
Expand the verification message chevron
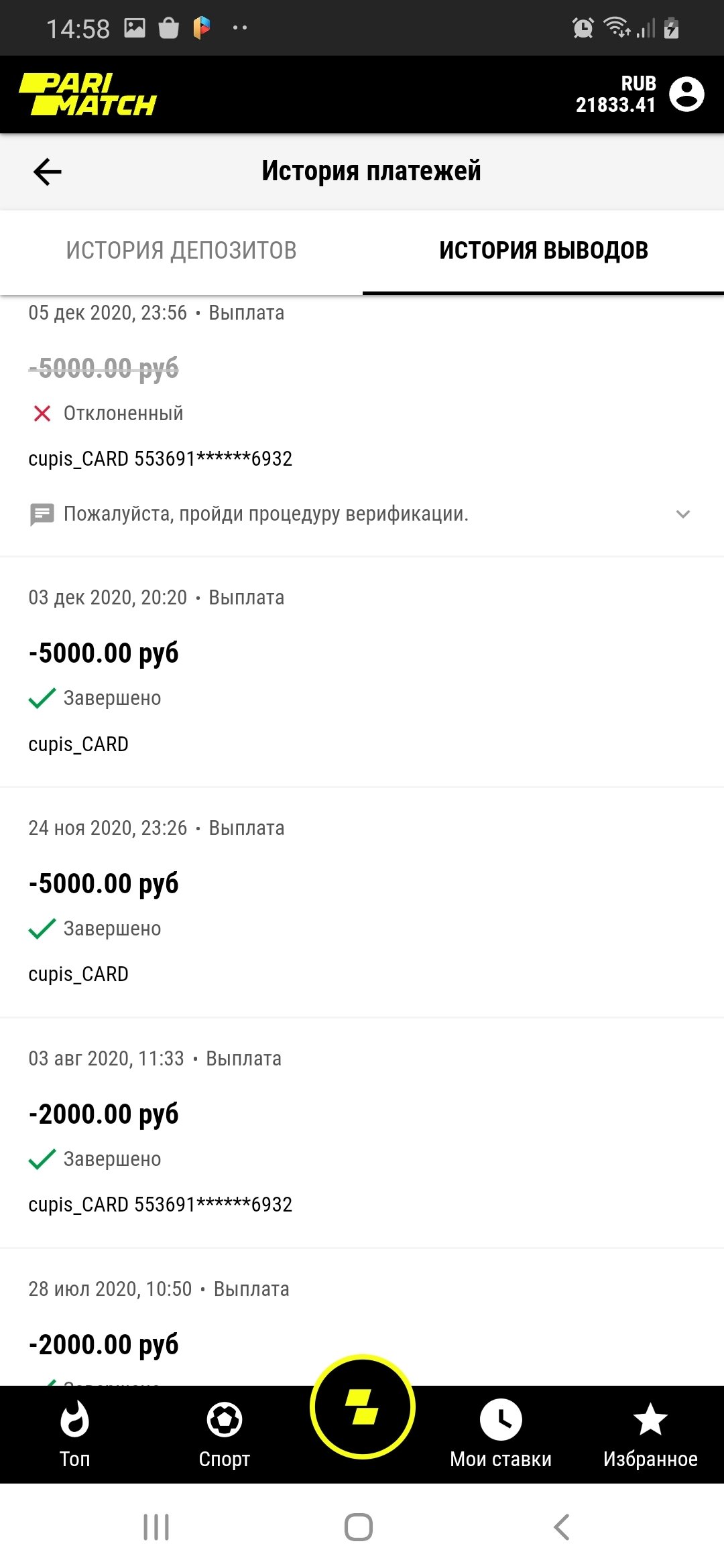[682, 514]
